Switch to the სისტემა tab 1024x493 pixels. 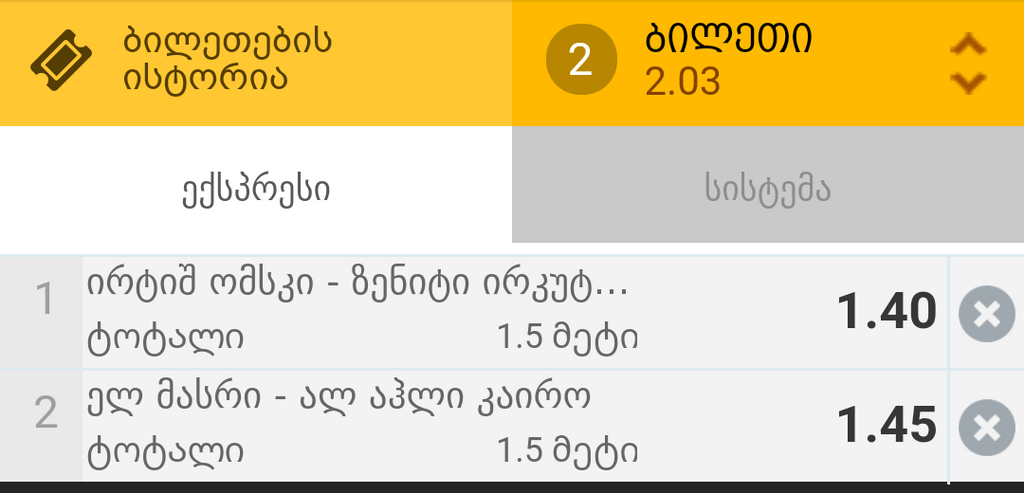(767, 188)
